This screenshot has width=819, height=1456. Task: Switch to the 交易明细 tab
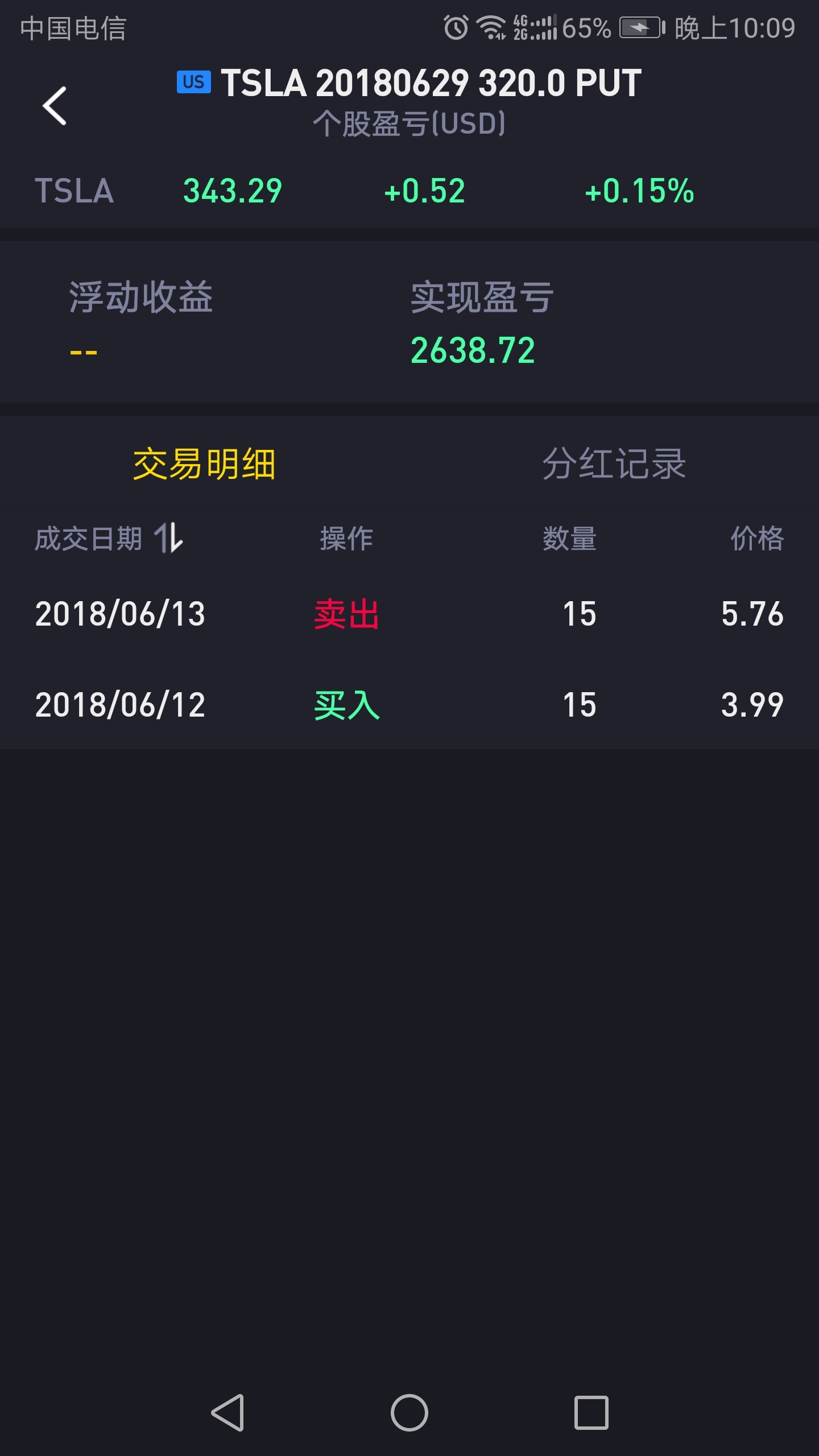click(205, 464)
